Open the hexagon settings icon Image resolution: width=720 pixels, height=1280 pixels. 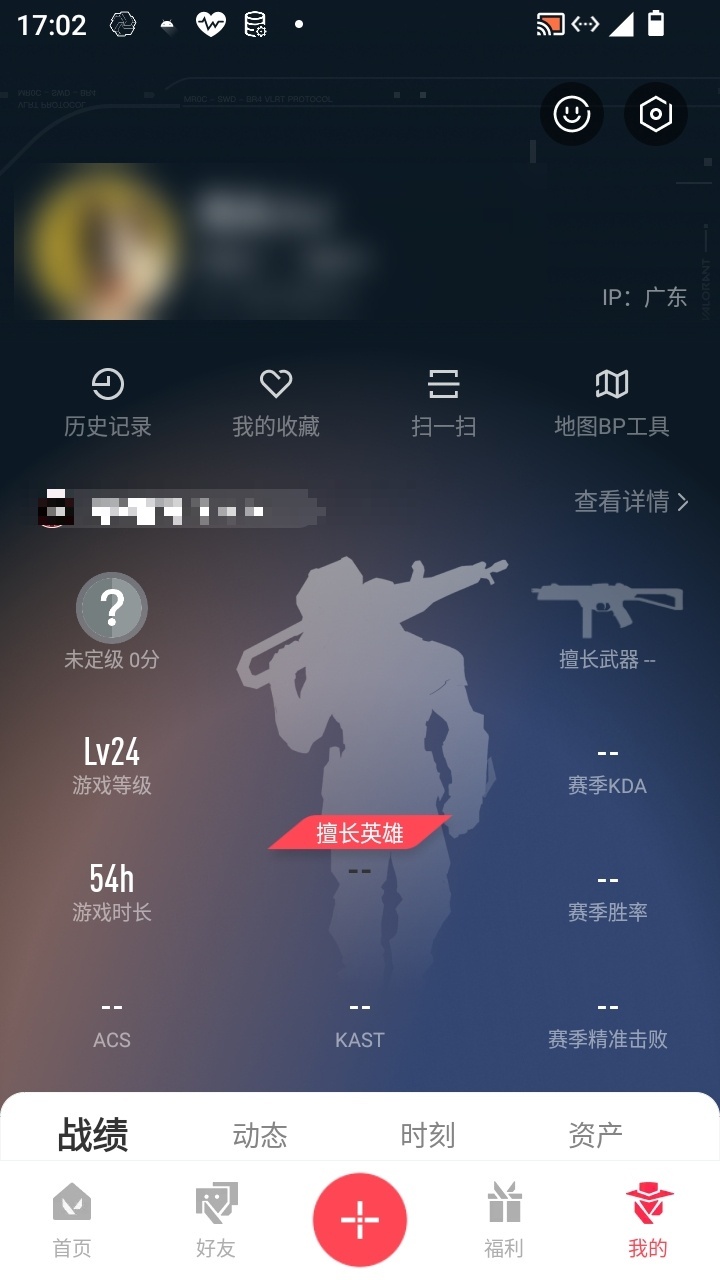[656, 114]
